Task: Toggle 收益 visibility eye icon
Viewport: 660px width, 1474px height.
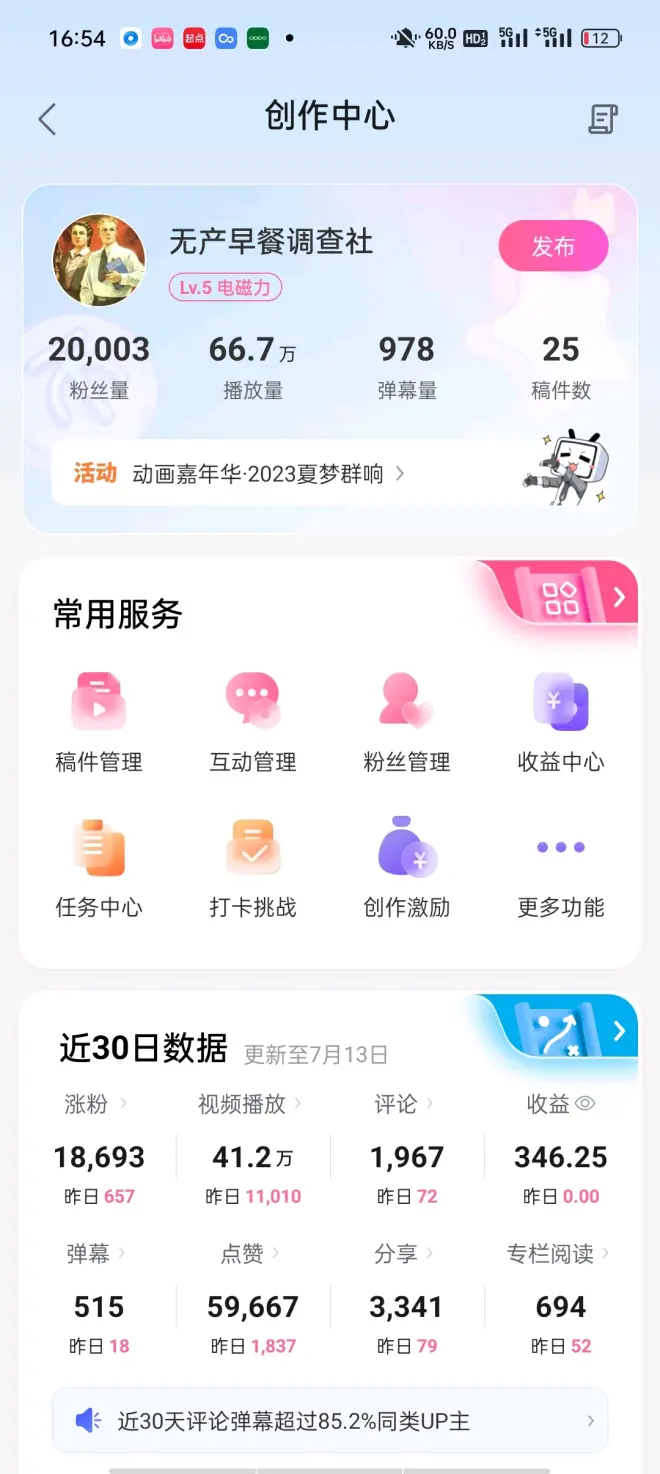Action: tap(585, 1104)
